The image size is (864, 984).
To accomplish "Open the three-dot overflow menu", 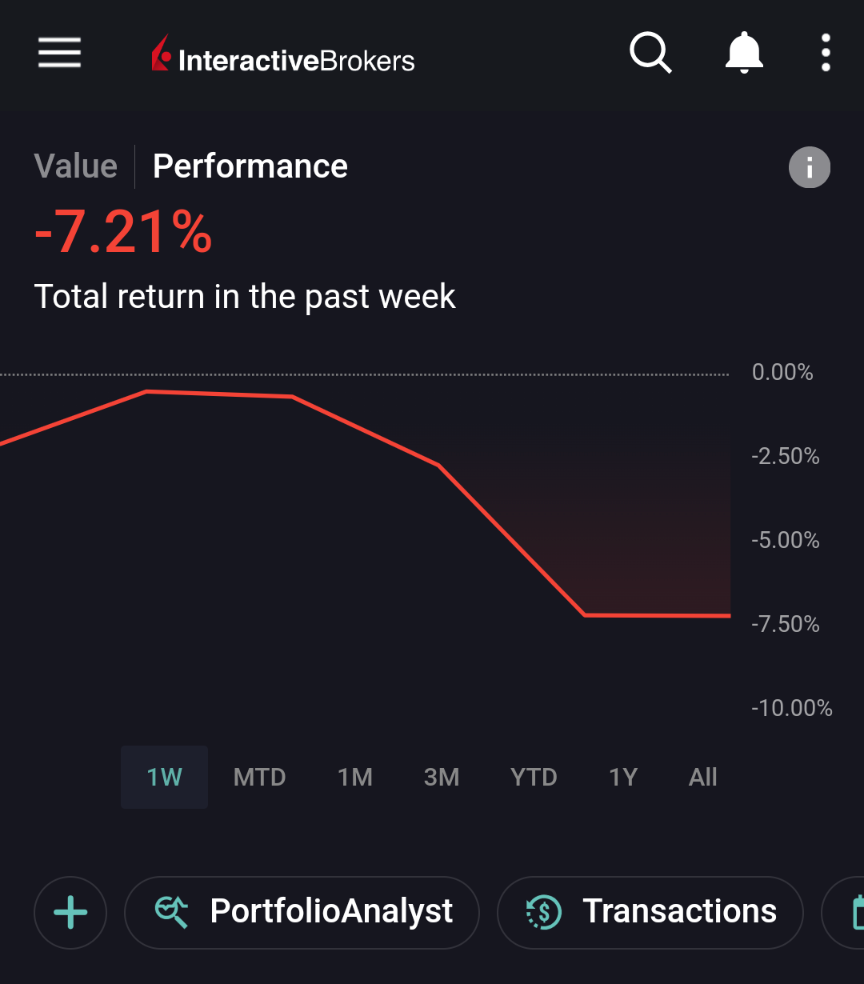I will click(825, 52).
